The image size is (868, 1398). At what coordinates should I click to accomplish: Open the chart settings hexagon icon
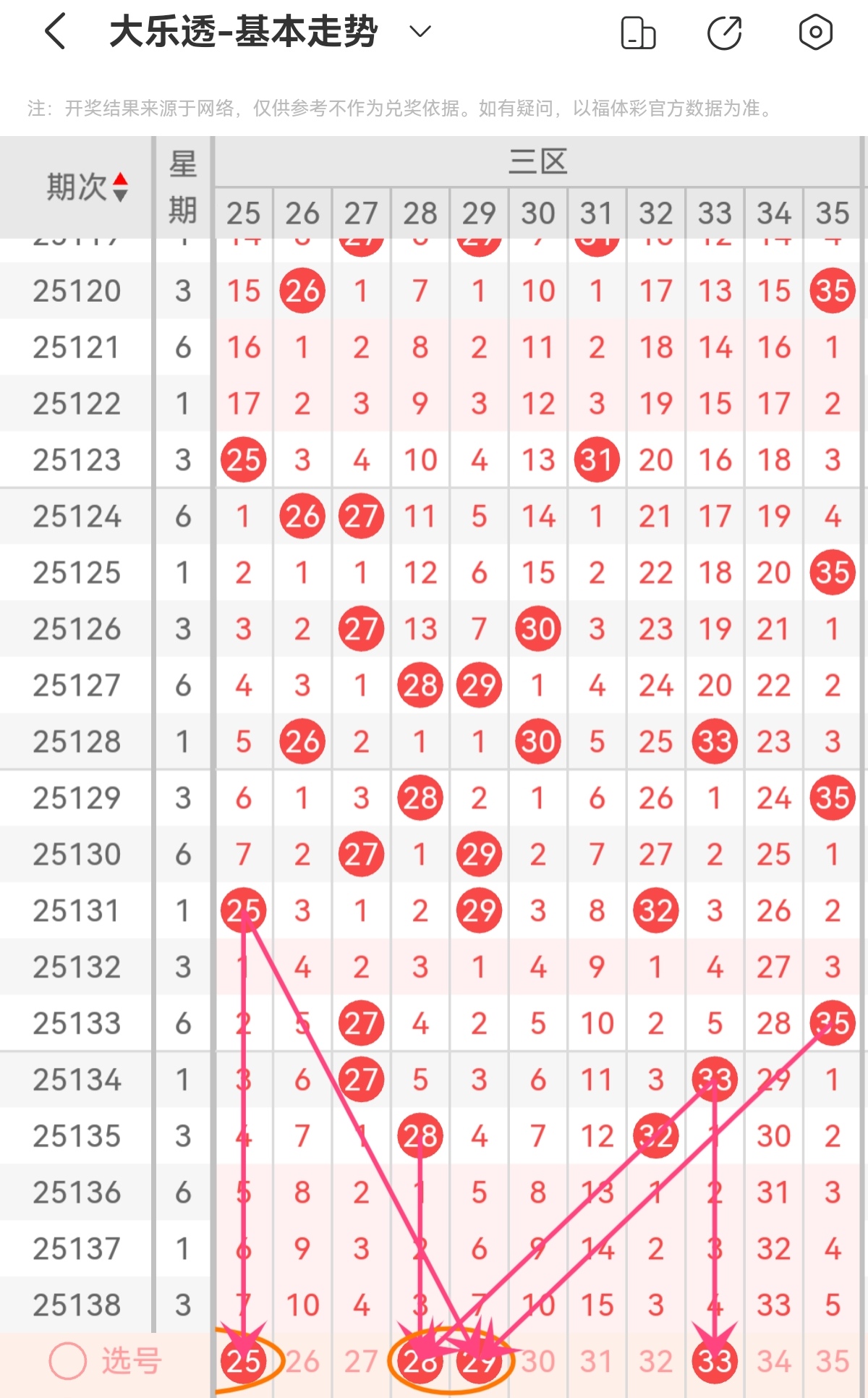[815, 33]
